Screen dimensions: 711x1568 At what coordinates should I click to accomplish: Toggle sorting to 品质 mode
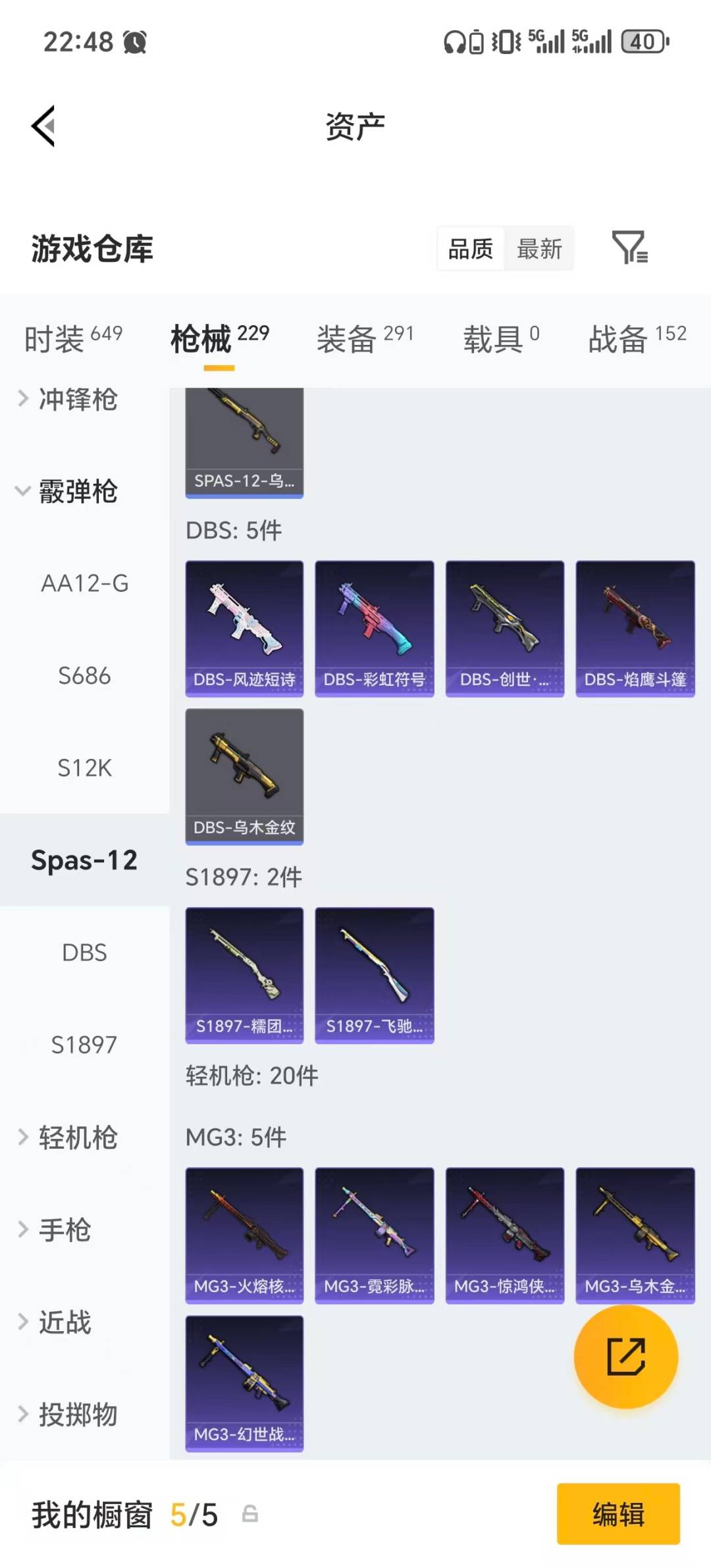click(x=469, y=249)
